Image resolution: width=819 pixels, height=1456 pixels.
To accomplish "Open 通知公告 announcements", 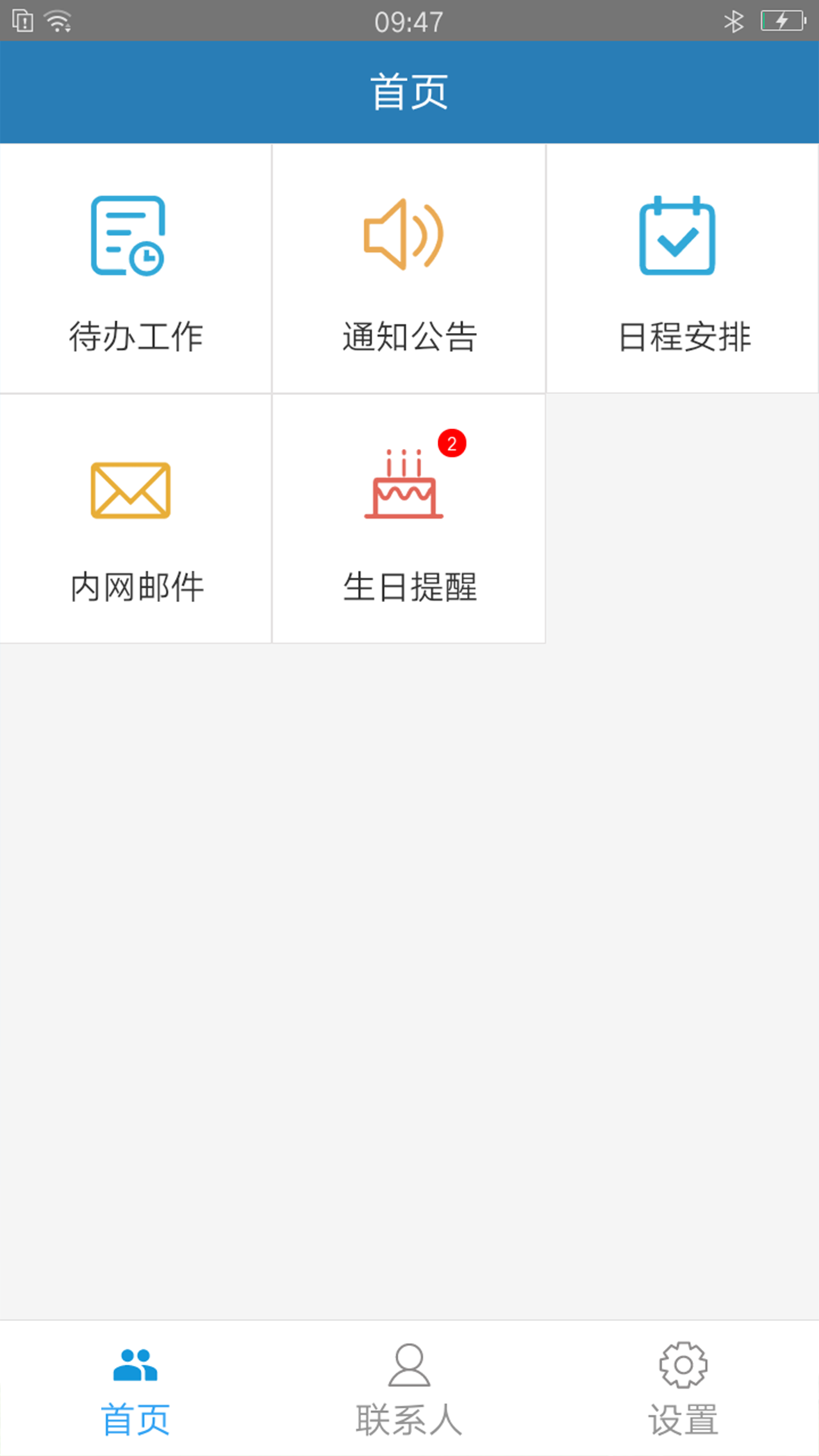I will [x=409, y=269].
